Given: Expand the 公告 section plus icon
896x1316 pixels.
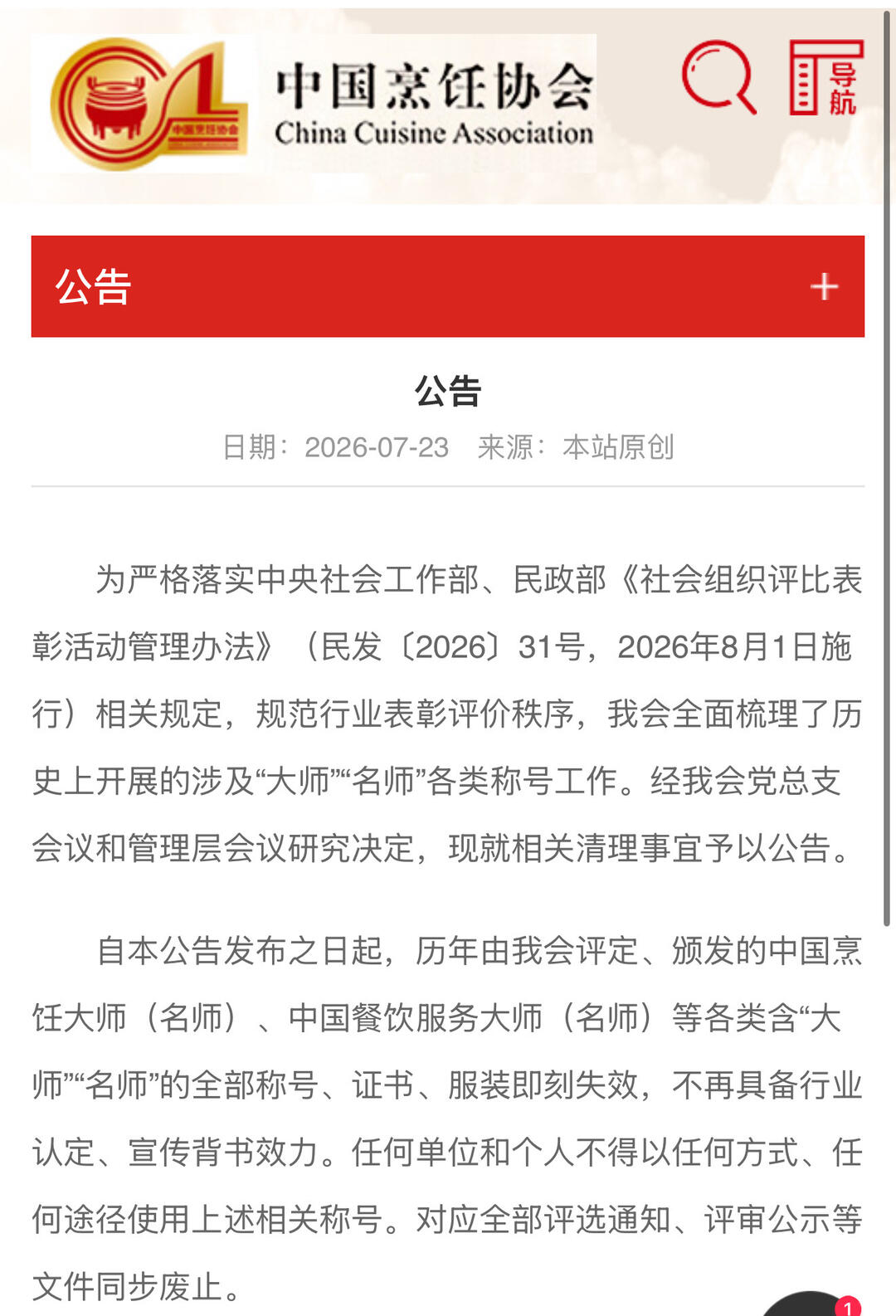Looking at the screenshot, I should point(824,287).
